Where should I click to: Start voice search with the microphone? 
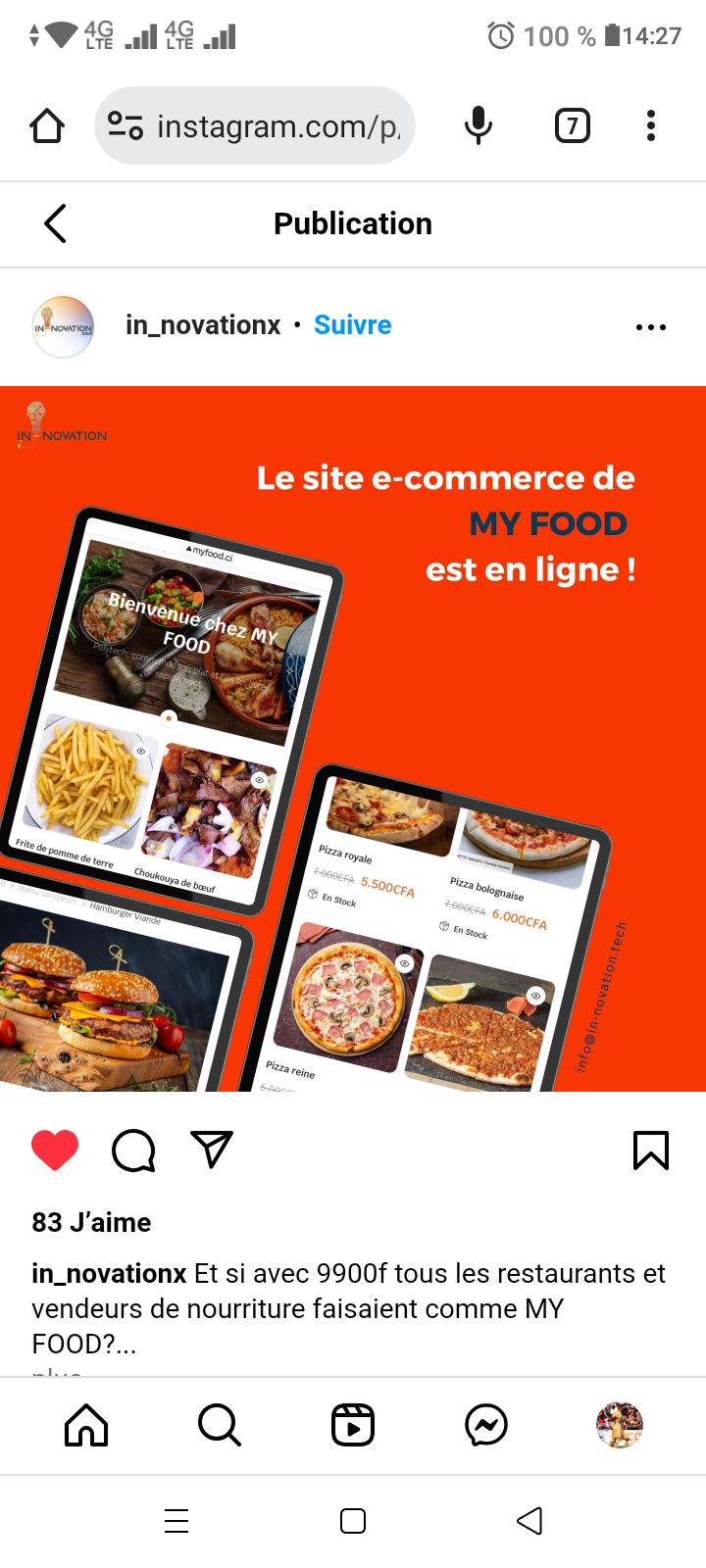[479, 125]
